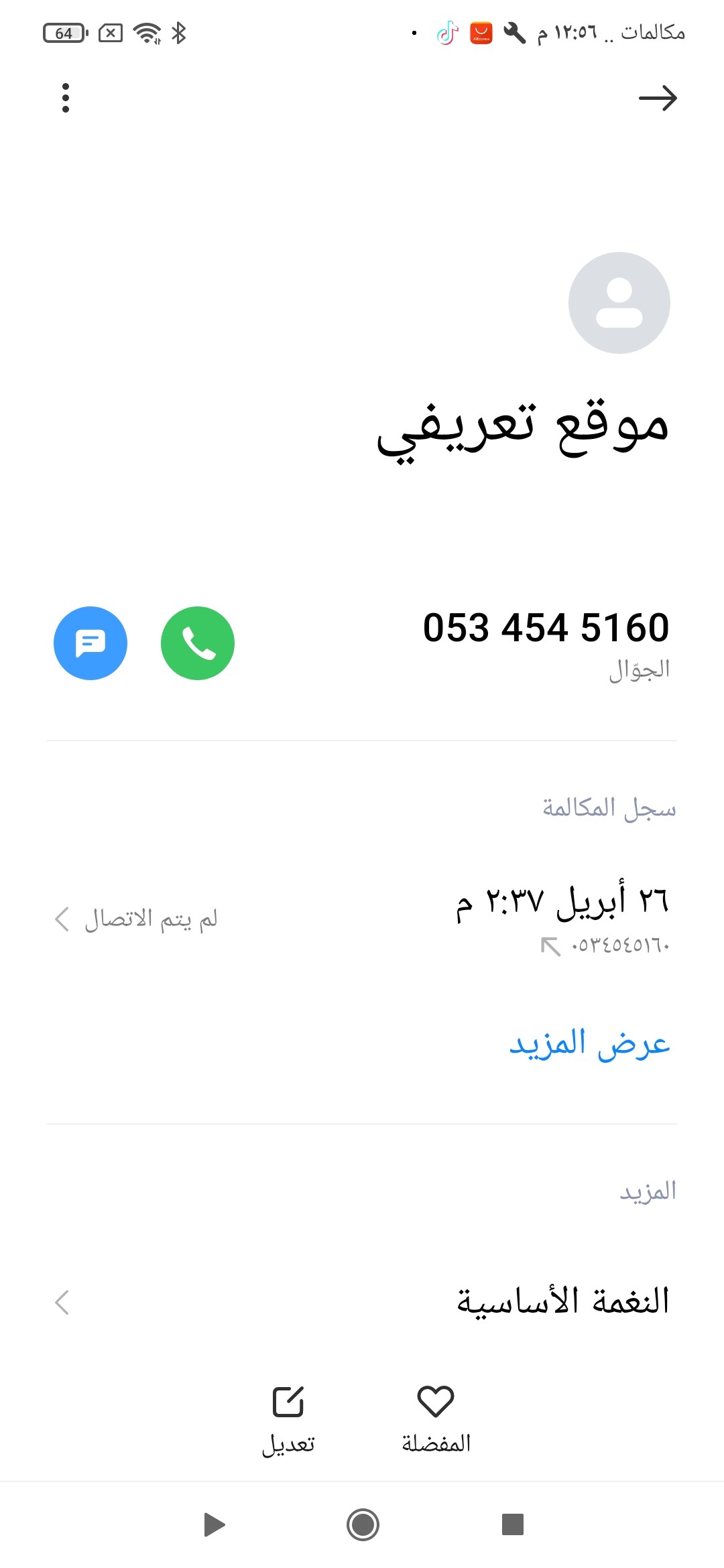Tap the contact avatar picture
Image resolution: width=724 pixels, height=1568 pixels.
[x=619, y=303]
